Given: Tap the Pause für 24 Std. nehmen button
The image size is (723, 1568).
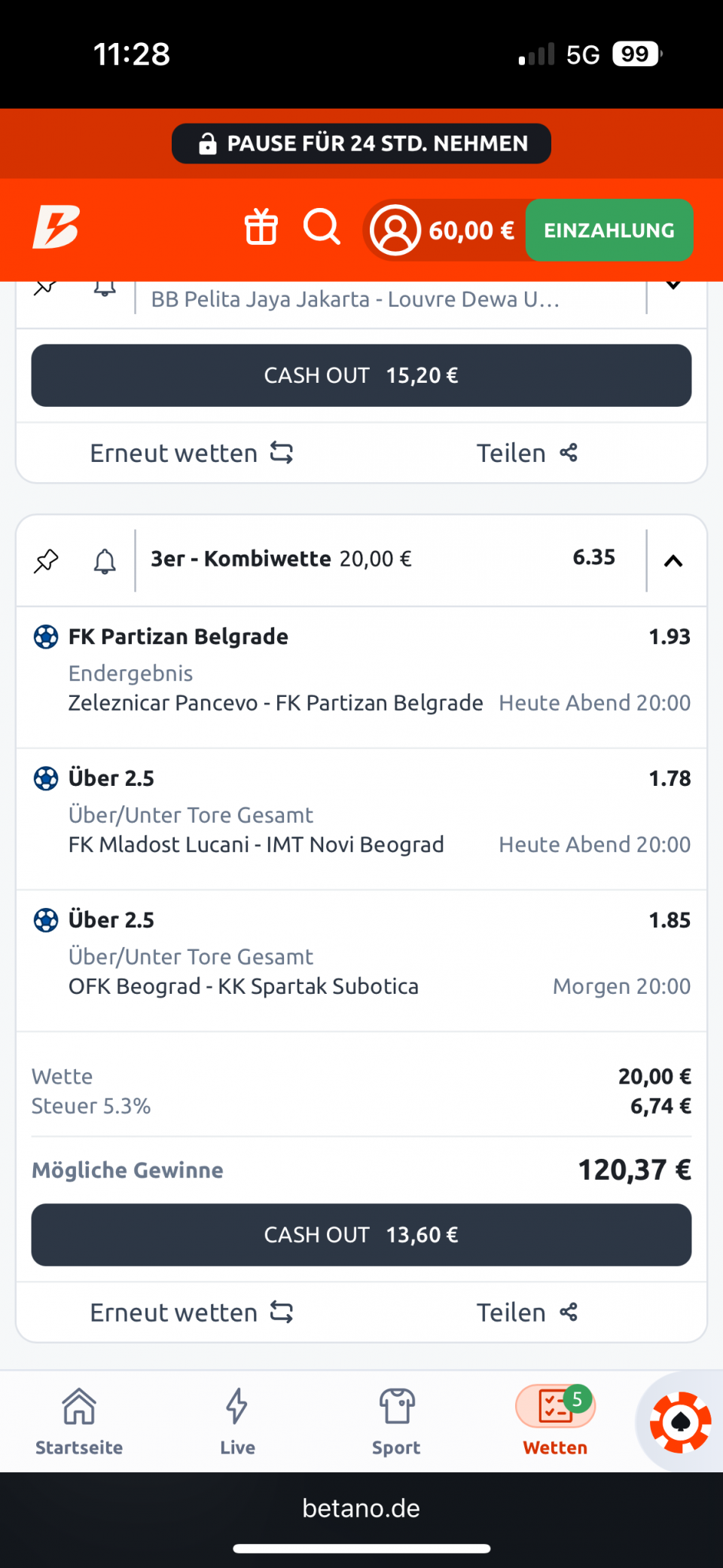Looking at the screenshot, I should [x=361, y=143].
